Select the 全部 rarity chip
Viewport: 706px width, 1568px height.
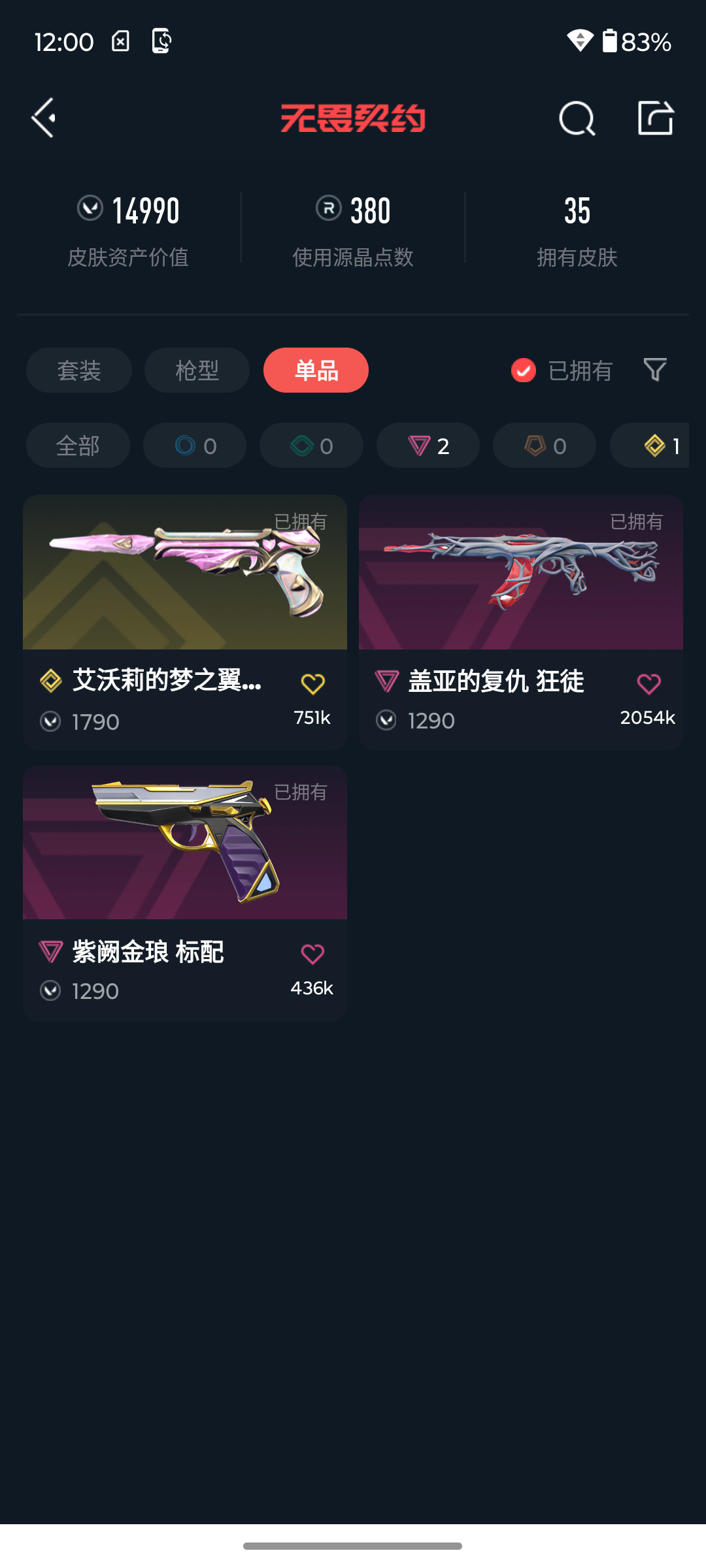78,446
